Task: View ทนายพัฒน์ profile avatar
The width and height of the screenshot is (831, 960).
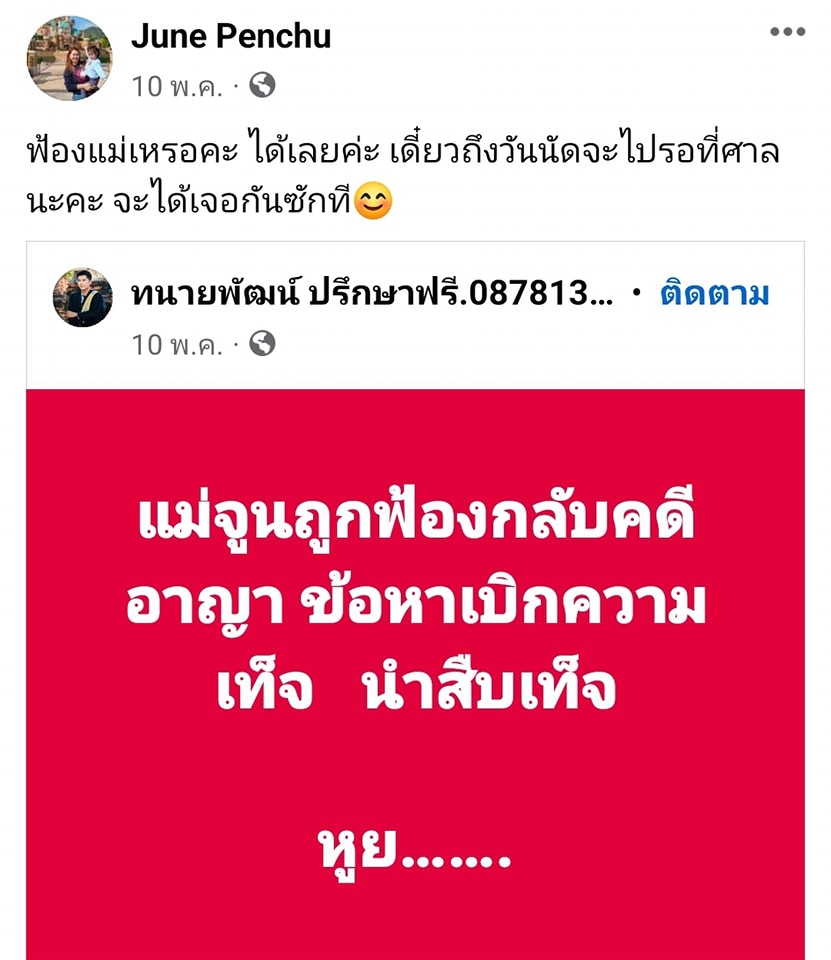Action: pyautogui.click(x=82, y=297)
